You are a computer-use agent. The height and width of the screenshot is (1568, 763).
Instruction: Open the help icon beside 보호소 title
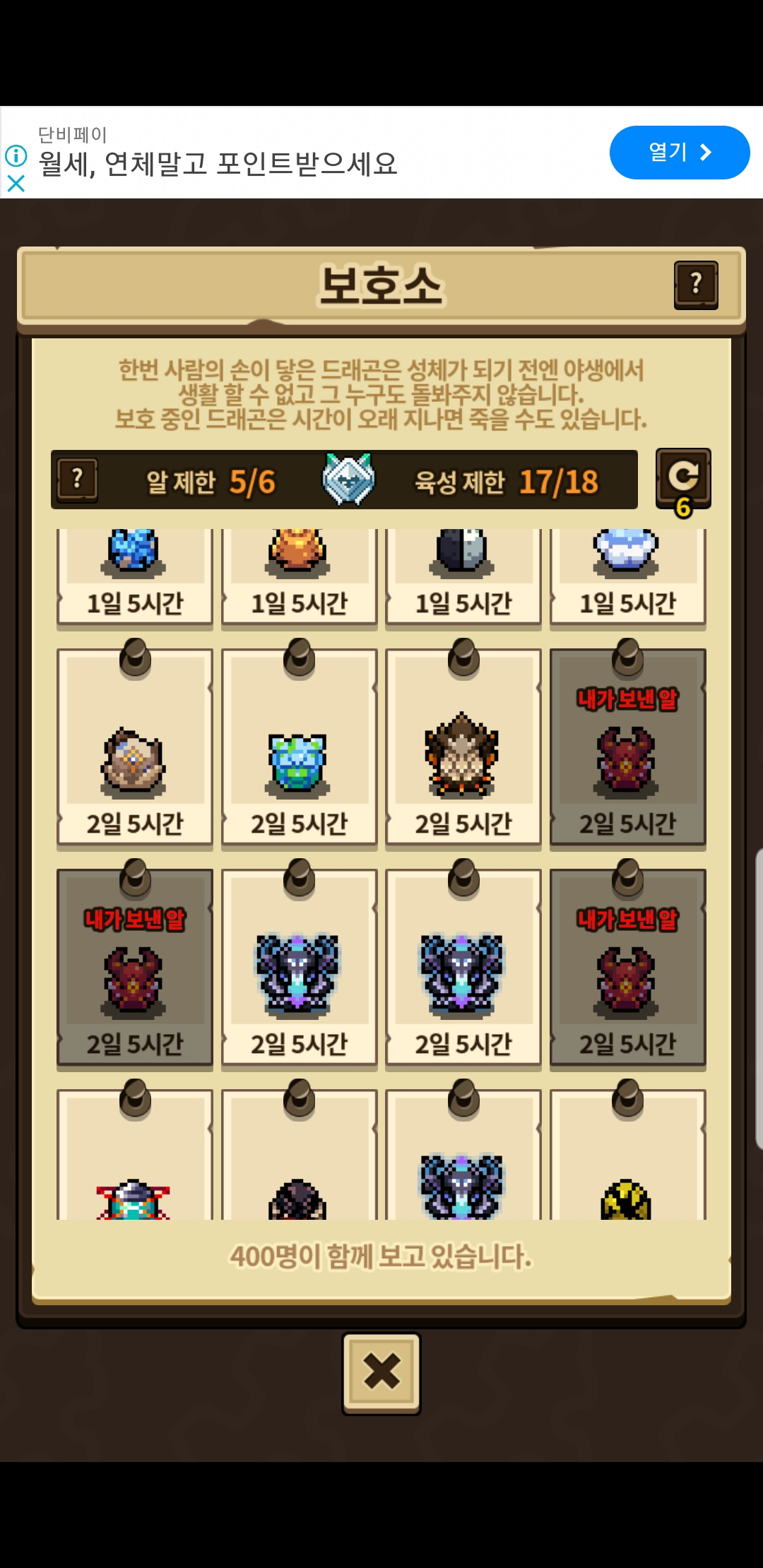(696, 285)
